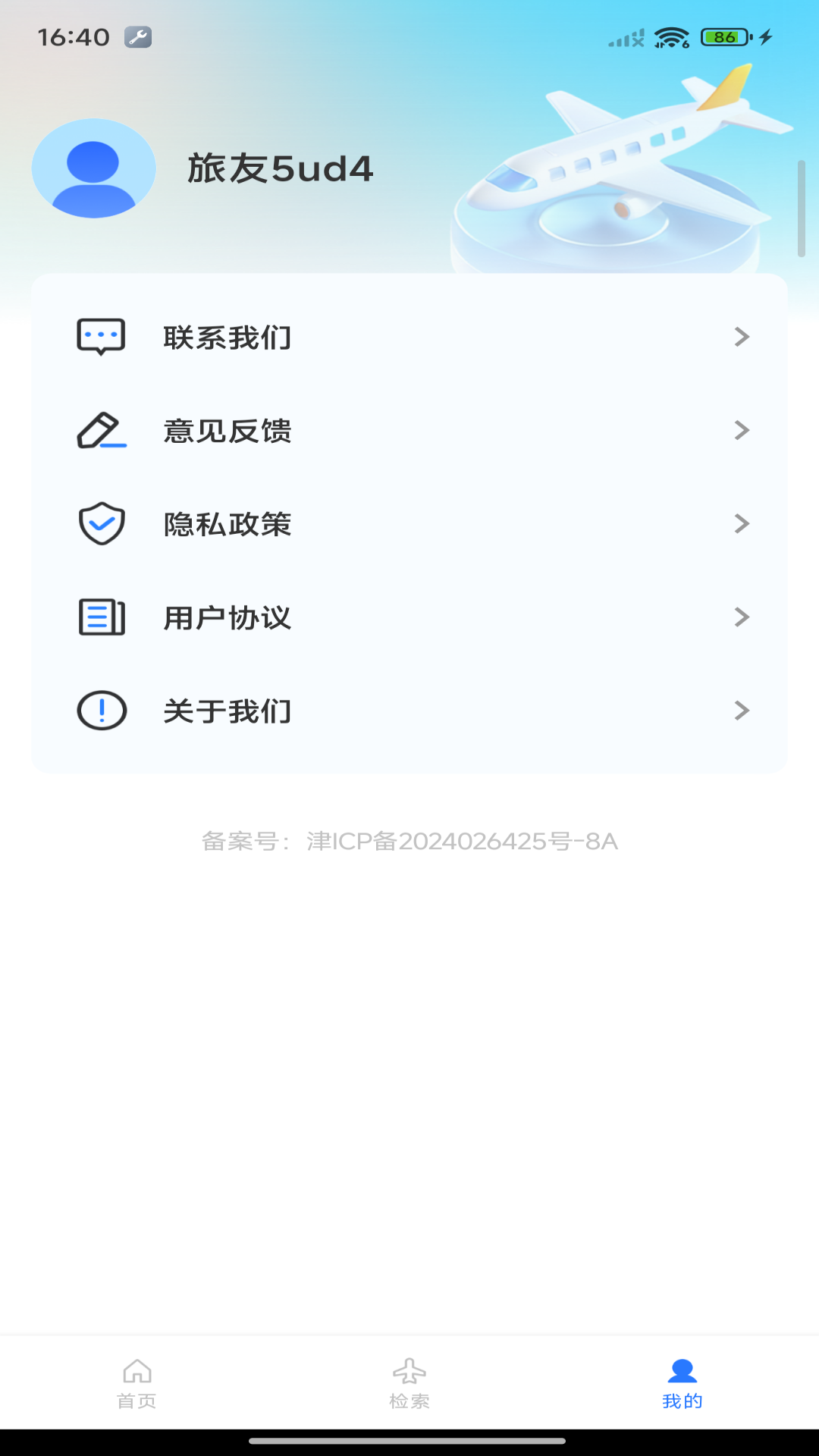Open the 关于我们 page
The width and height of the screenshot is (819, 1456).
coord(227,711)
